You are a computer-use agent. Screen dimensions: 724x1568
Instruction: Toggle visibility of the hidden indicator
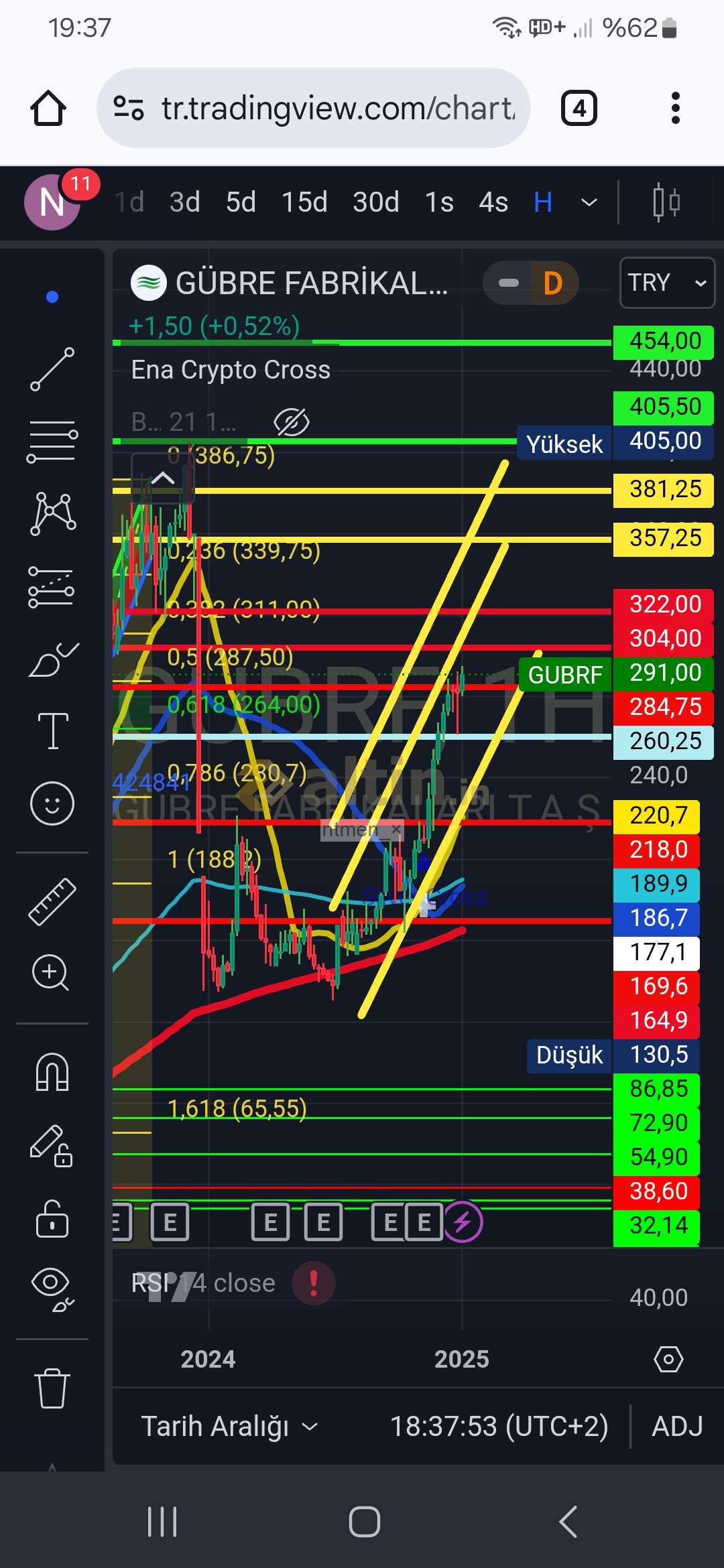pyautogui.click(x=292, y=422)
